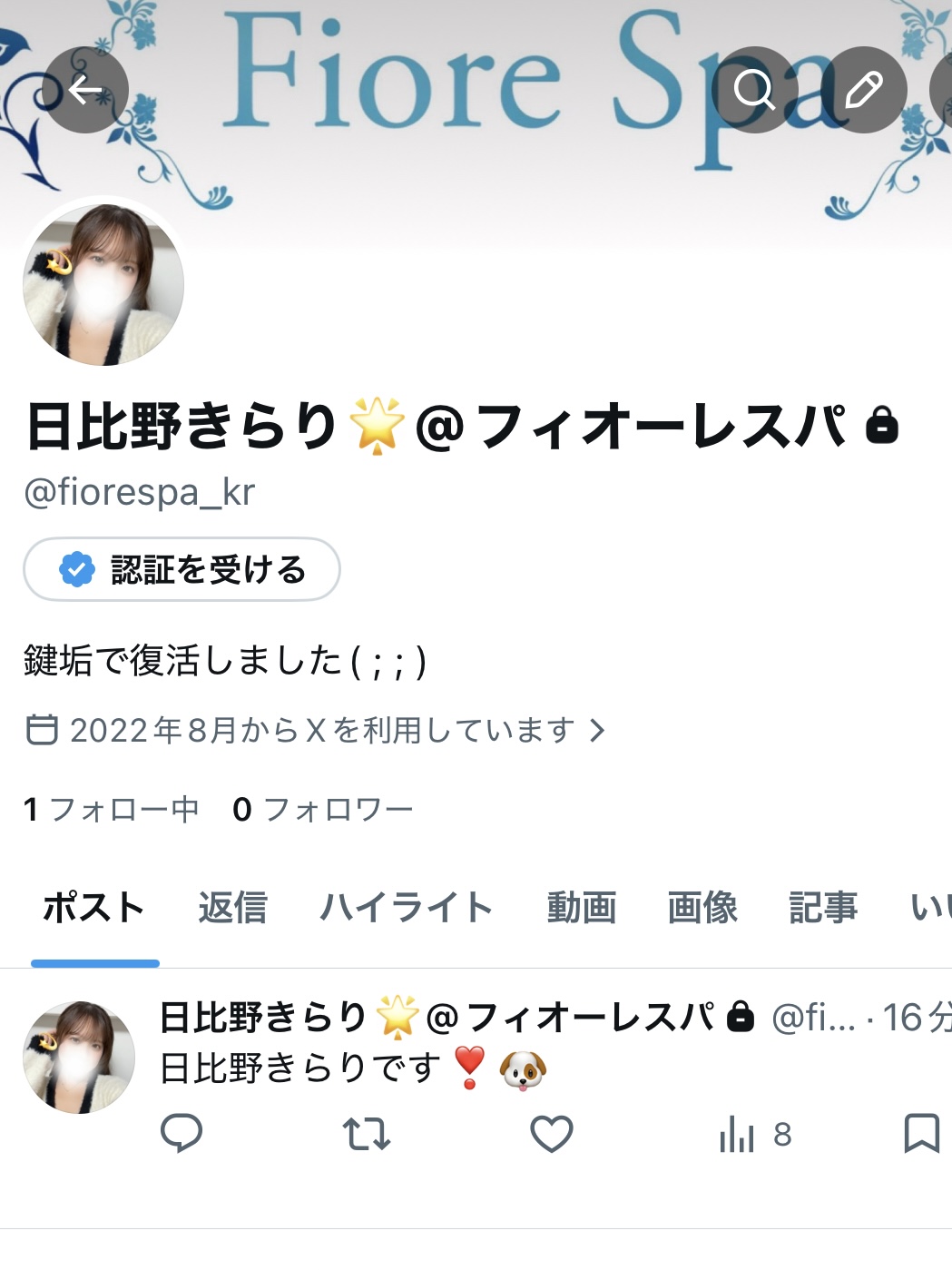Switch to the 記事 tab
Screen dimensions: 952x1270
click(x=822, y=908)
